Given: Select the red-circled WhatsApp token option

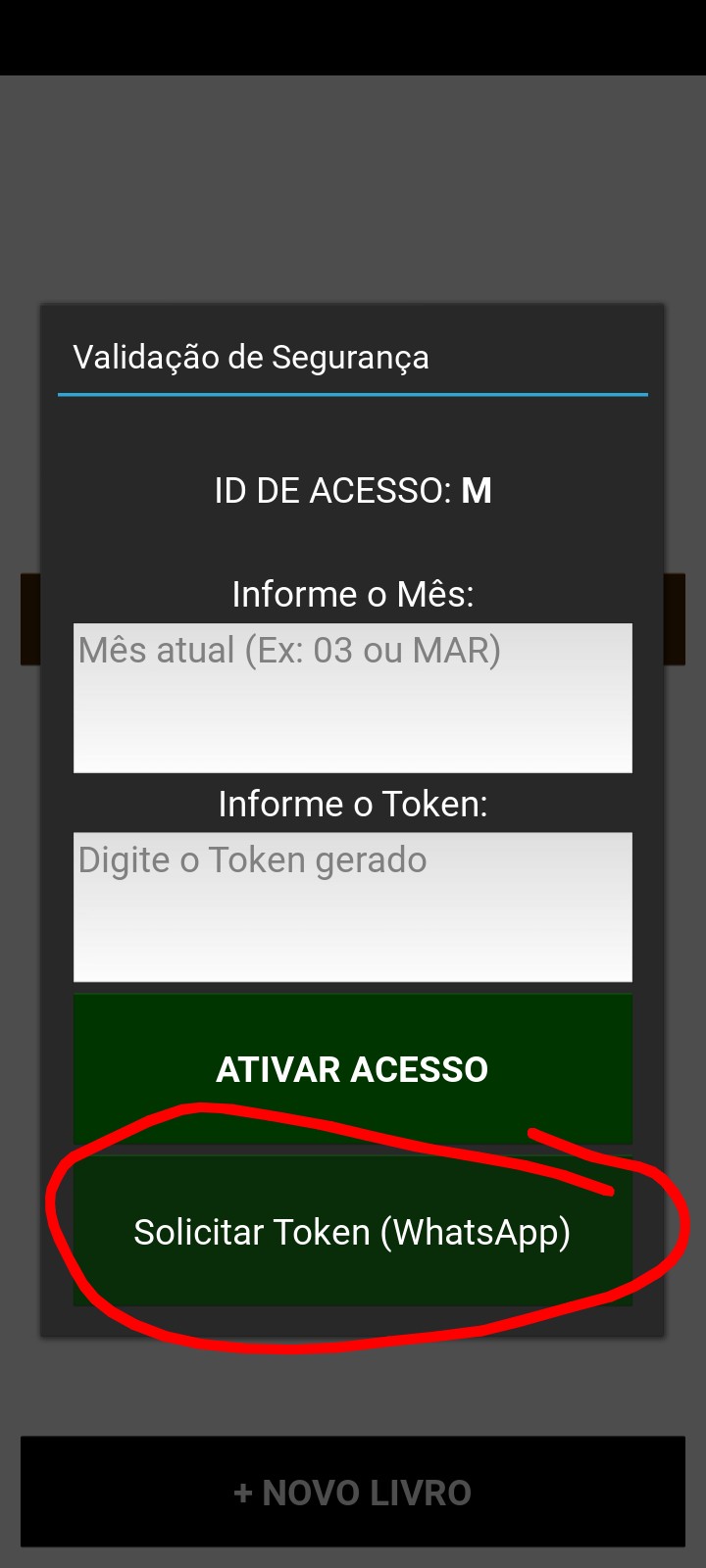Looking at the screenshot, I should [353, 1232].
